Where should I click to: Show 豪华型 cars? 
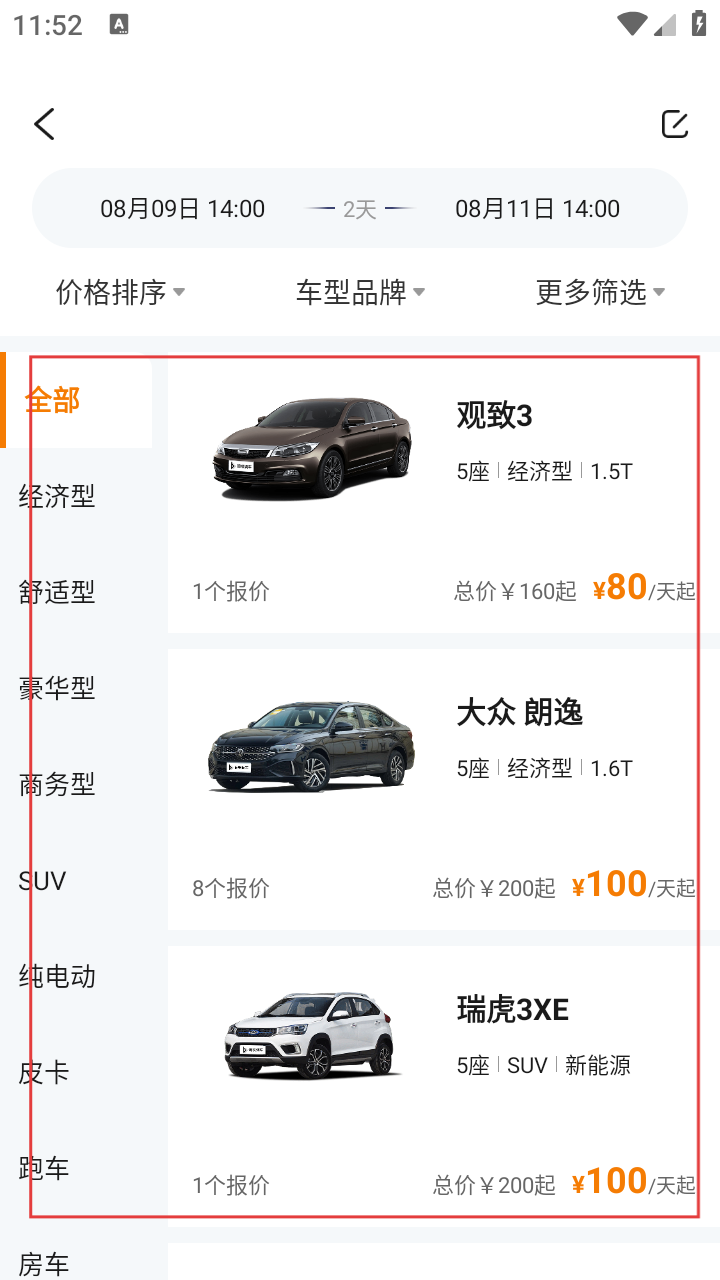pyautogui.click(x=57, y=688)
